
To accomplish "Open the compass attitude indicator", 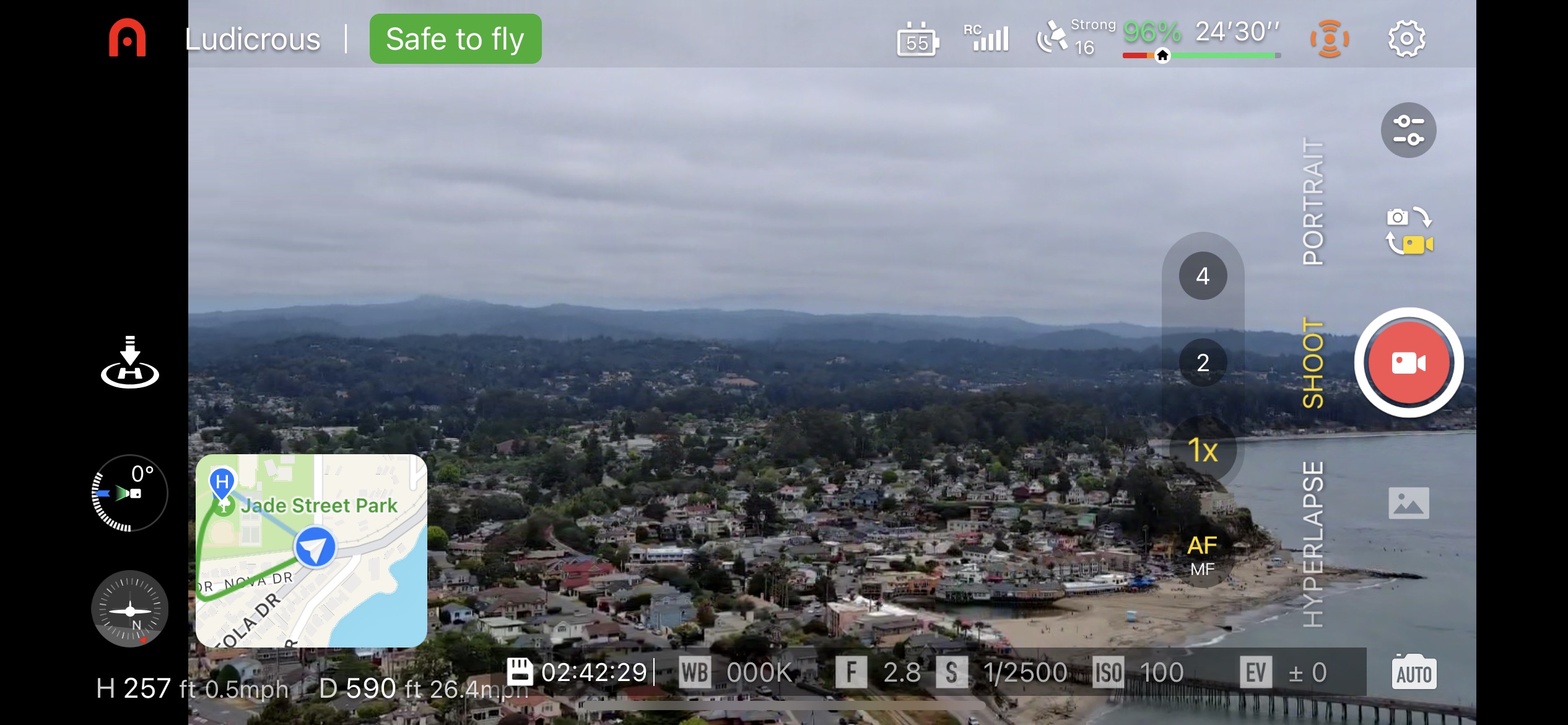I will pyautogui.click(x=129, y=609).
